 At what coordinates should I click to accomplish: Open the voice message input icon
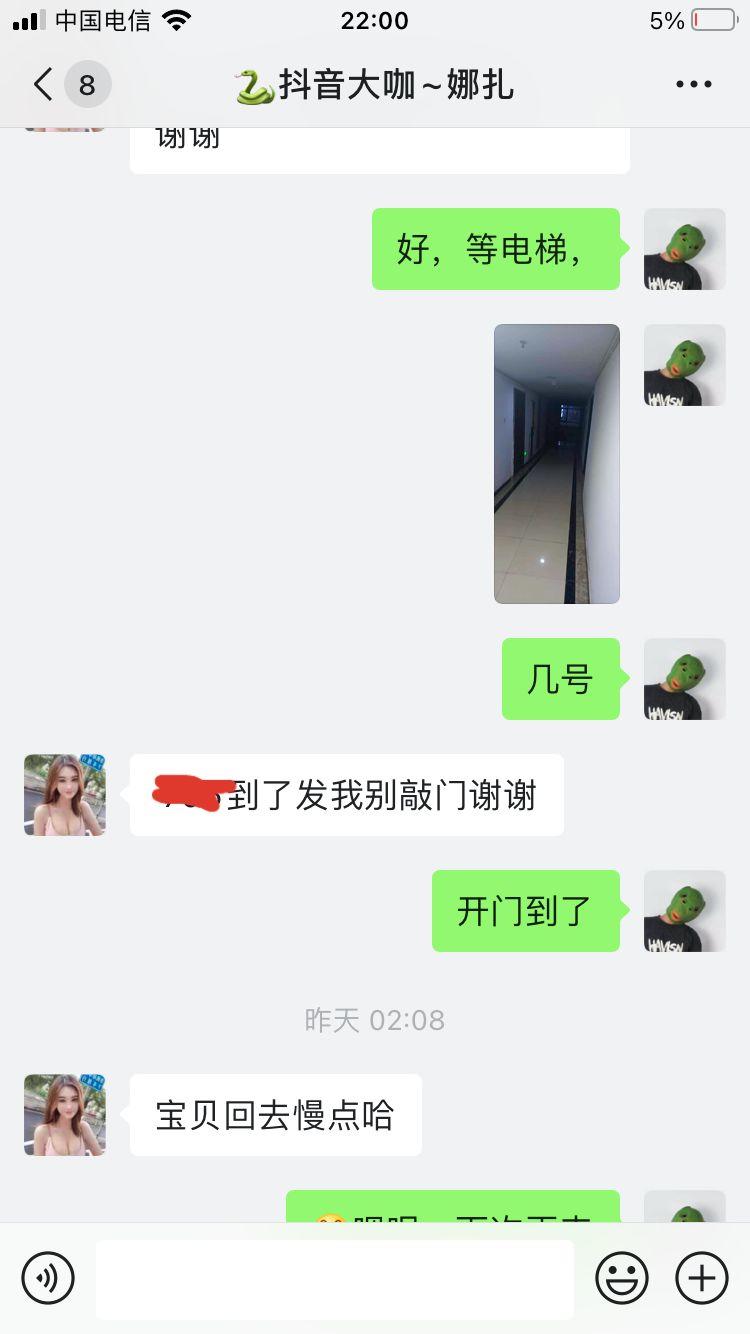[46, 1277]
